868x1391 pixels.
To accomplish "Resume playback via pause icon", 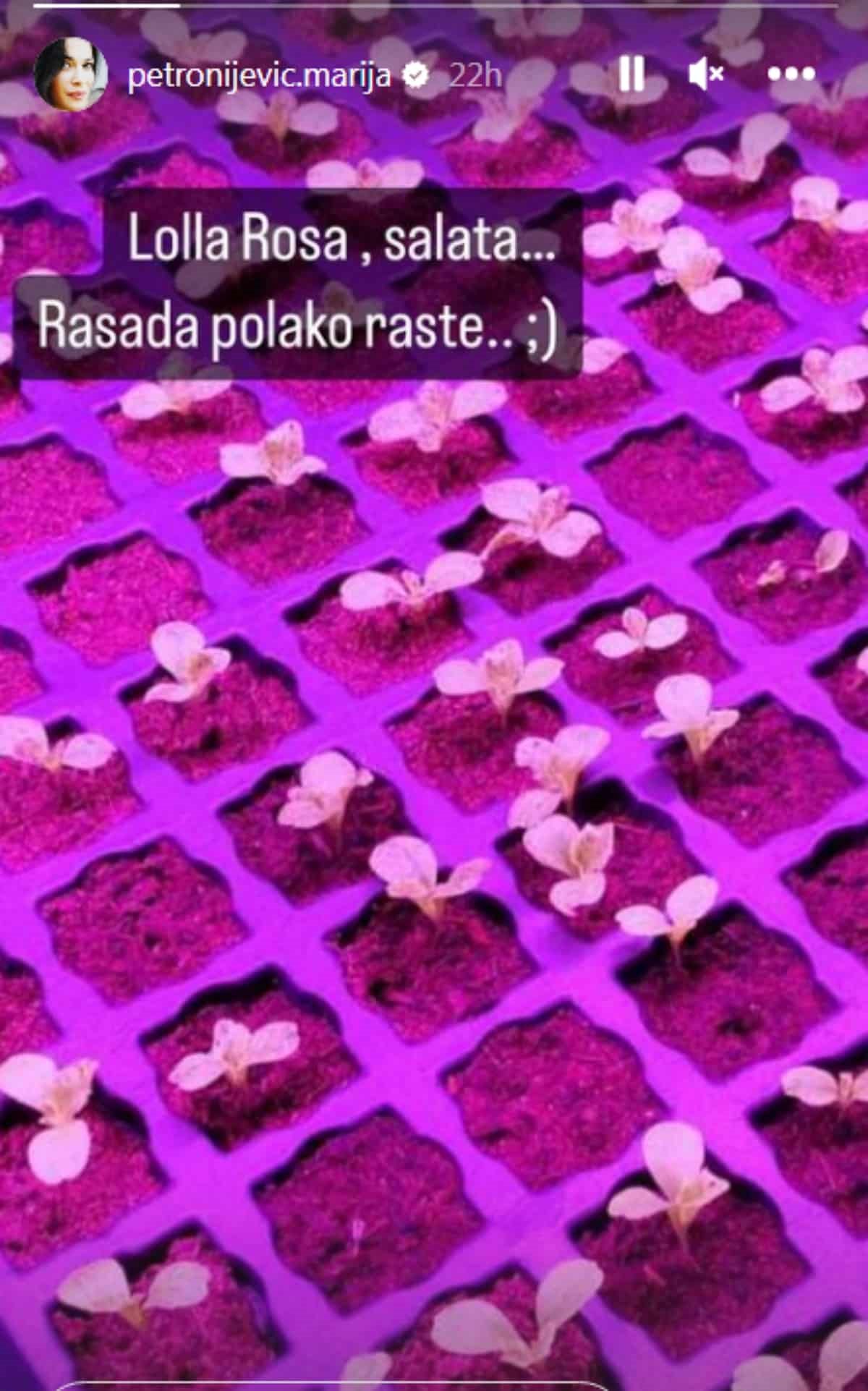I will point(633,74).
